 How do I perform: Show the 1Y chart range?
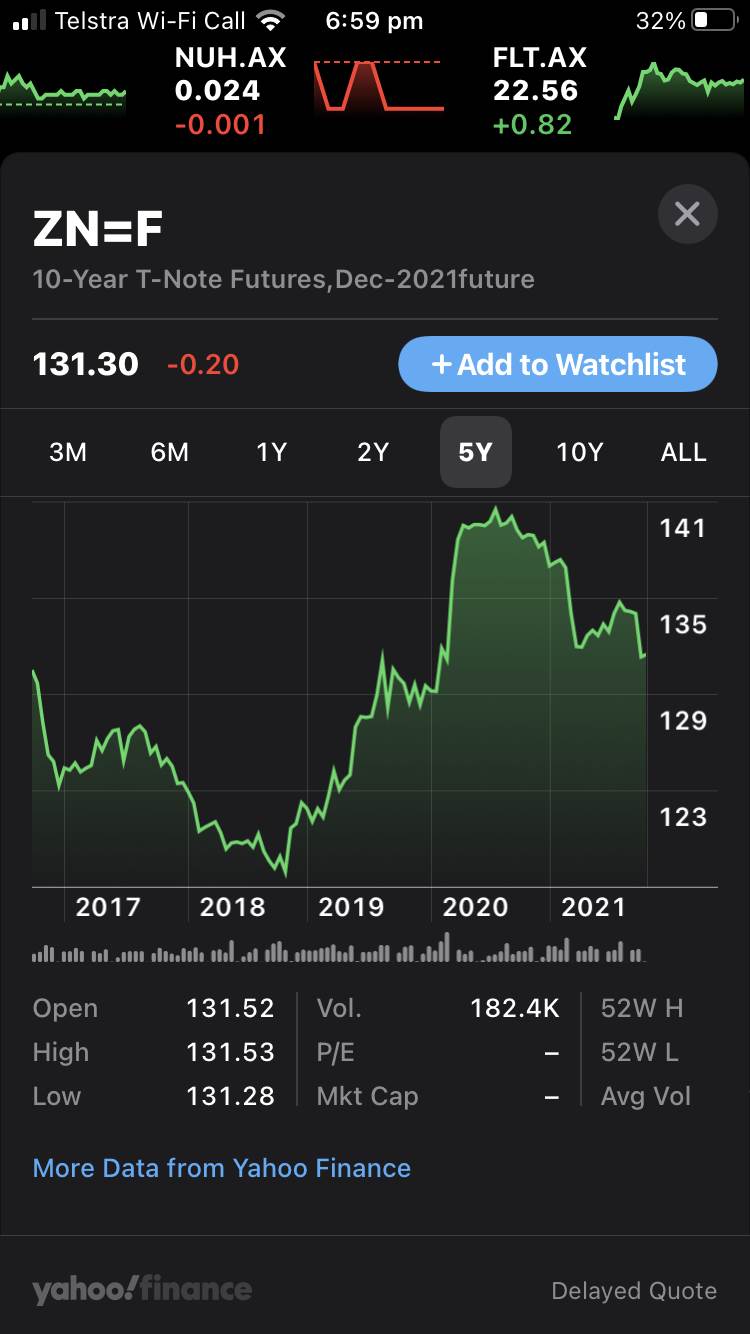(271, 452)
